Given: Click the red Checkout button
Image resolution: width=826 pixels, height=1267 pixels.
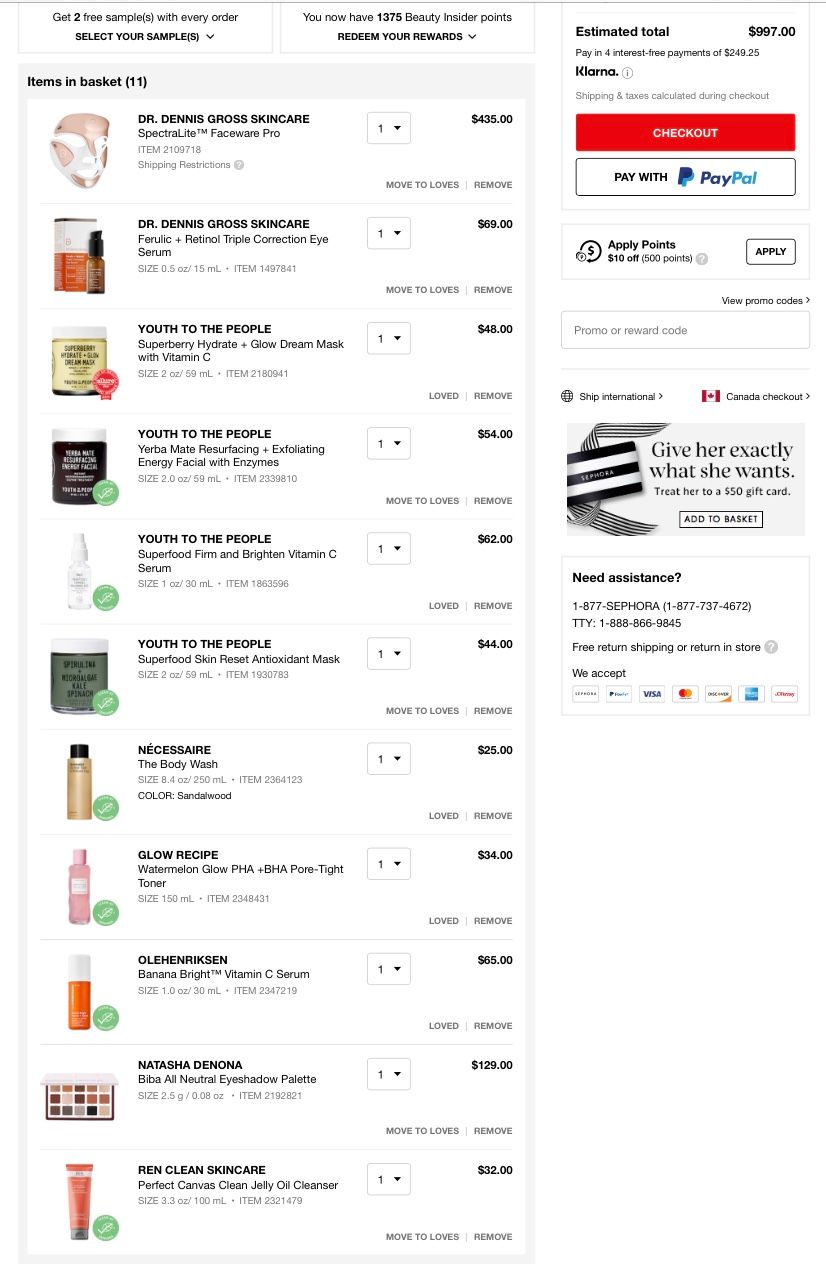Looking at the screenshot, I should pyautogui.click(x=685, y=133).
